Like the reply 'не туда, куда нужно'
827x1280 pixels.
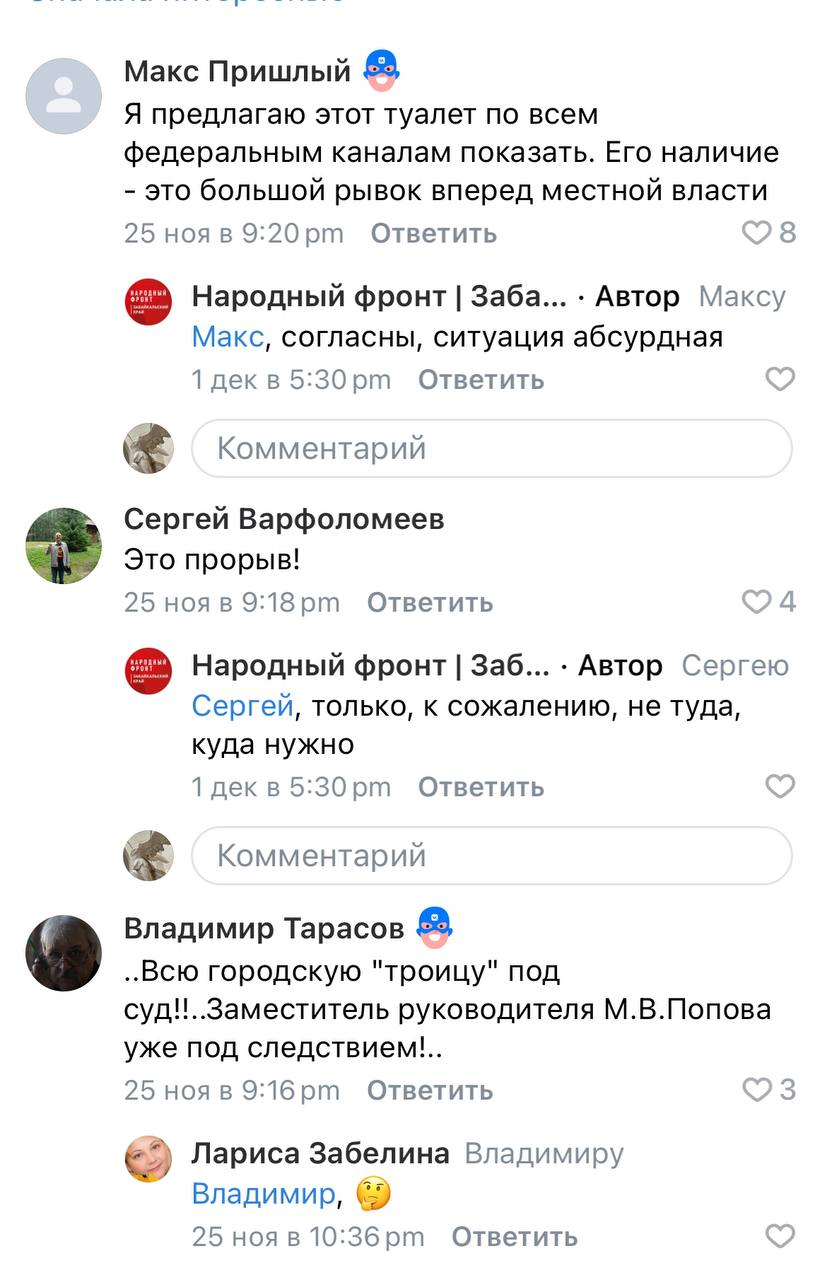tap(780, 786)
